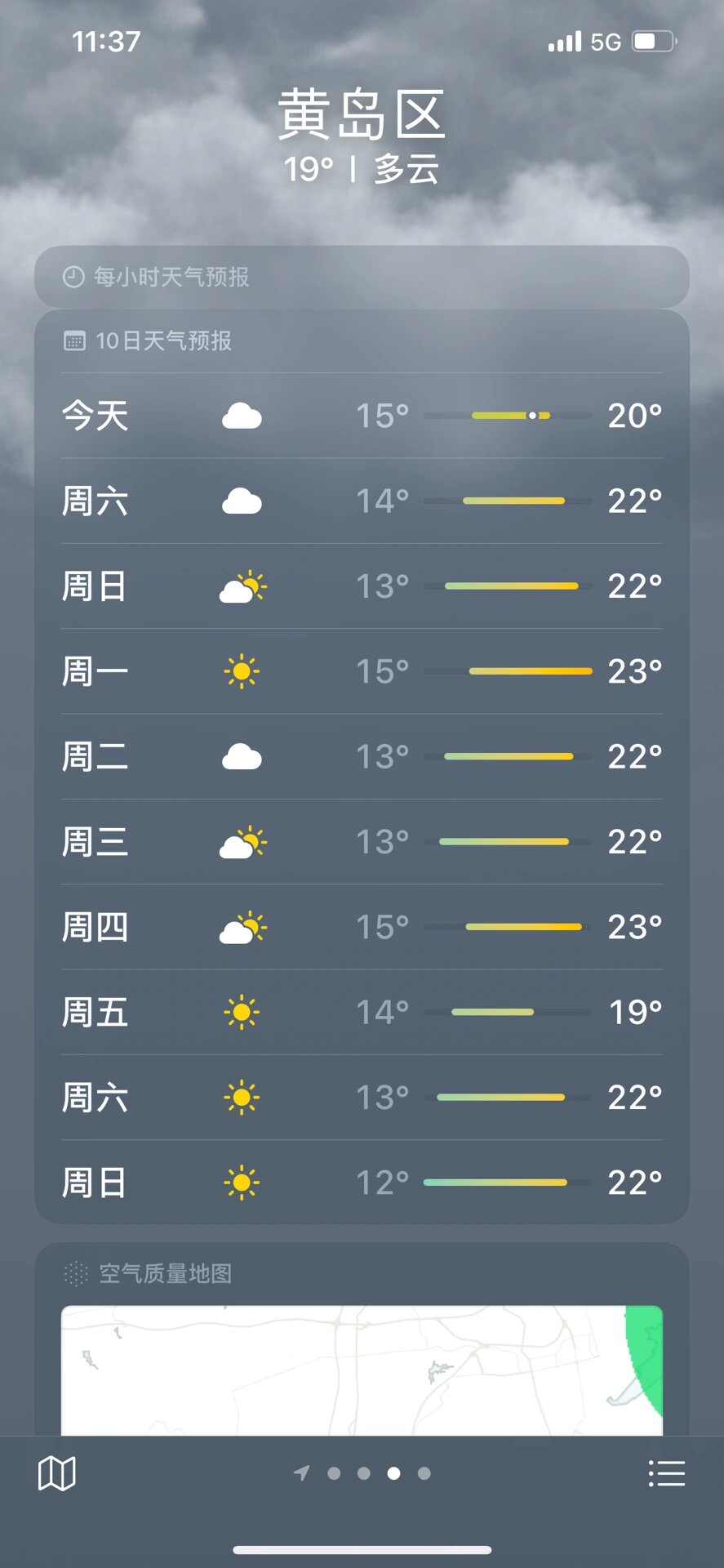The width and height of the screenshot is (724, 1568).
Task: Tap the sunny icon on Monday's row
Action: coord(241,670)
